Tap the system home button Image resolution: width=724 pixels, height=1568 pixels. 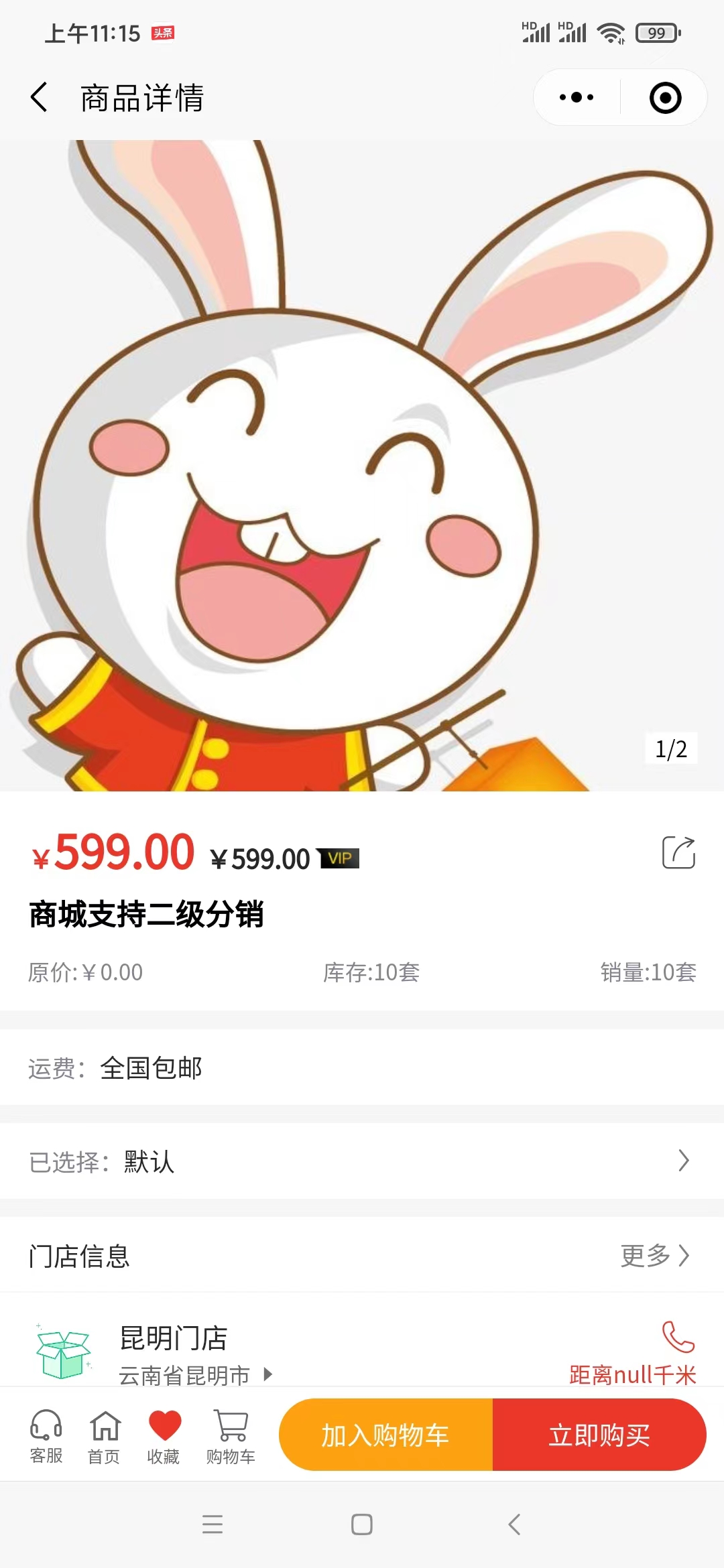pyautogui.click(x=362, y=1524)
